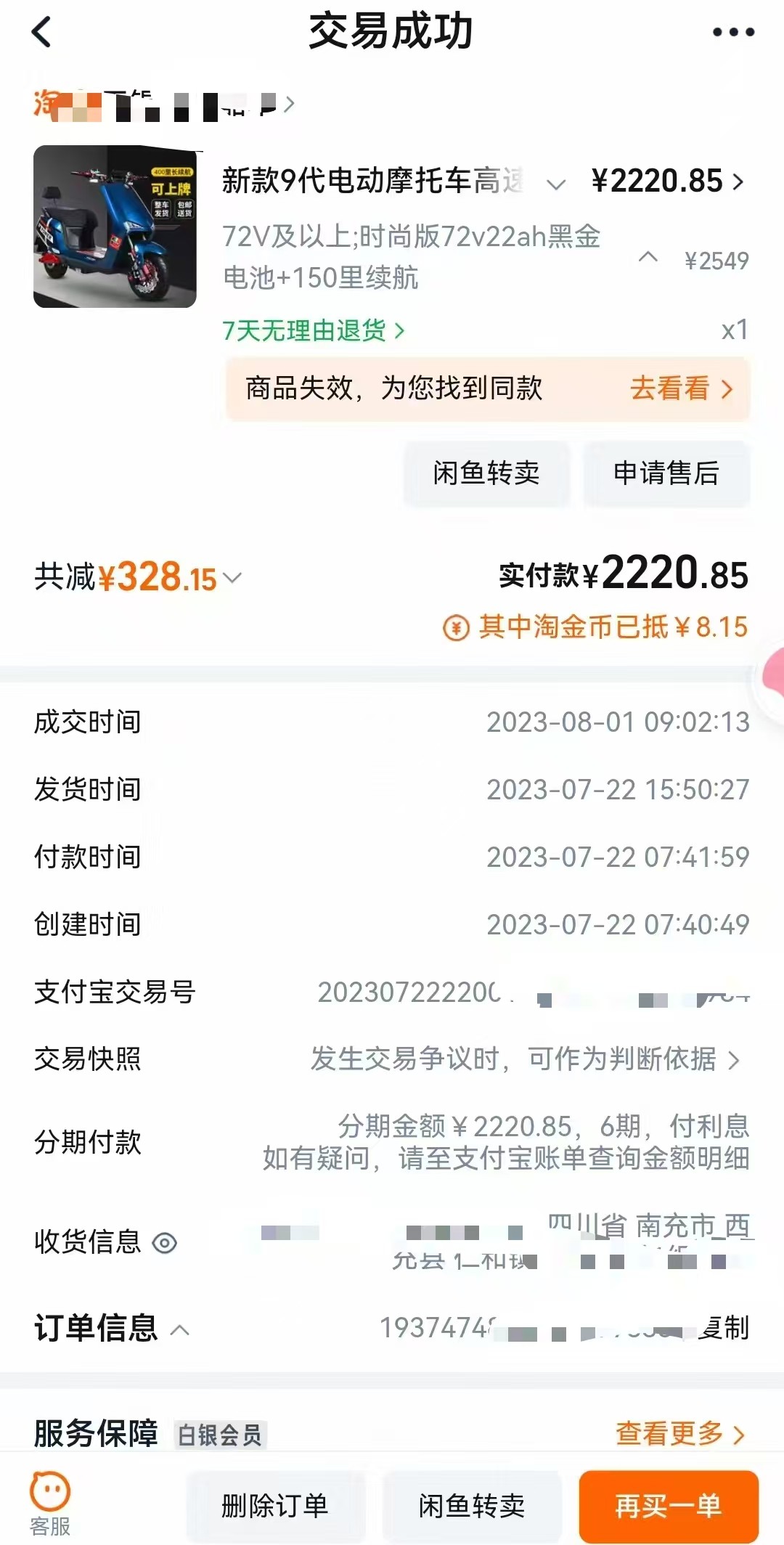Tap 去看看 to find similar items
Image resolution: width=784 pixels, height=1545 pixels.
tap(681, 388)
